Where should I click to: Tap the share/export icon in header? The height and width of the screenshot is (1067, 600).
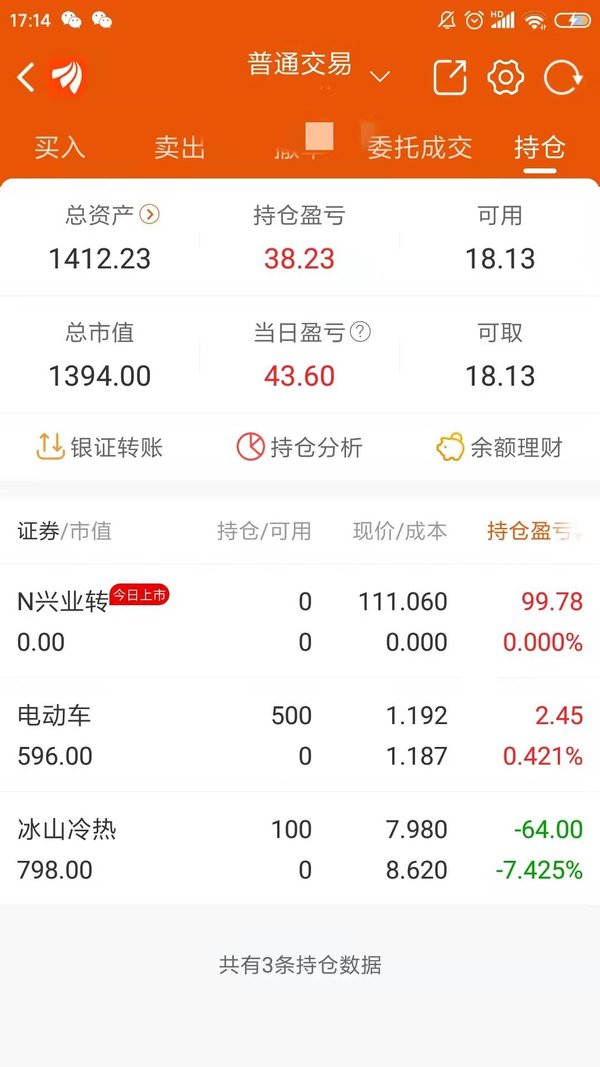click(450, 77)
